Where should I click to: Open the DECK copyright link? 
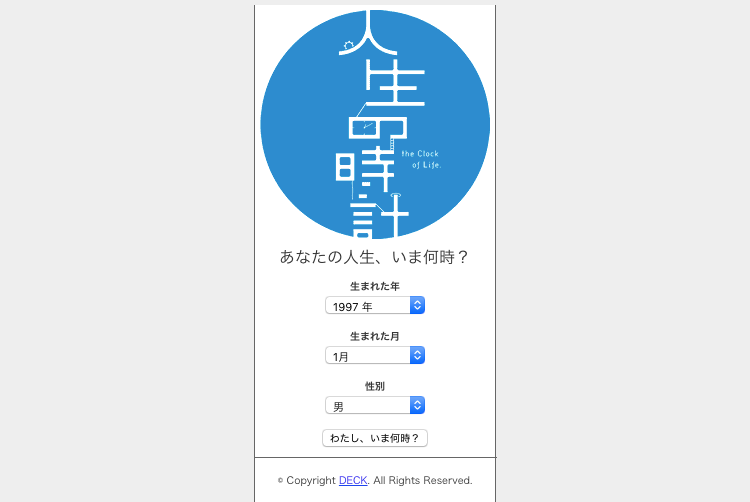(x=353, y=481)
